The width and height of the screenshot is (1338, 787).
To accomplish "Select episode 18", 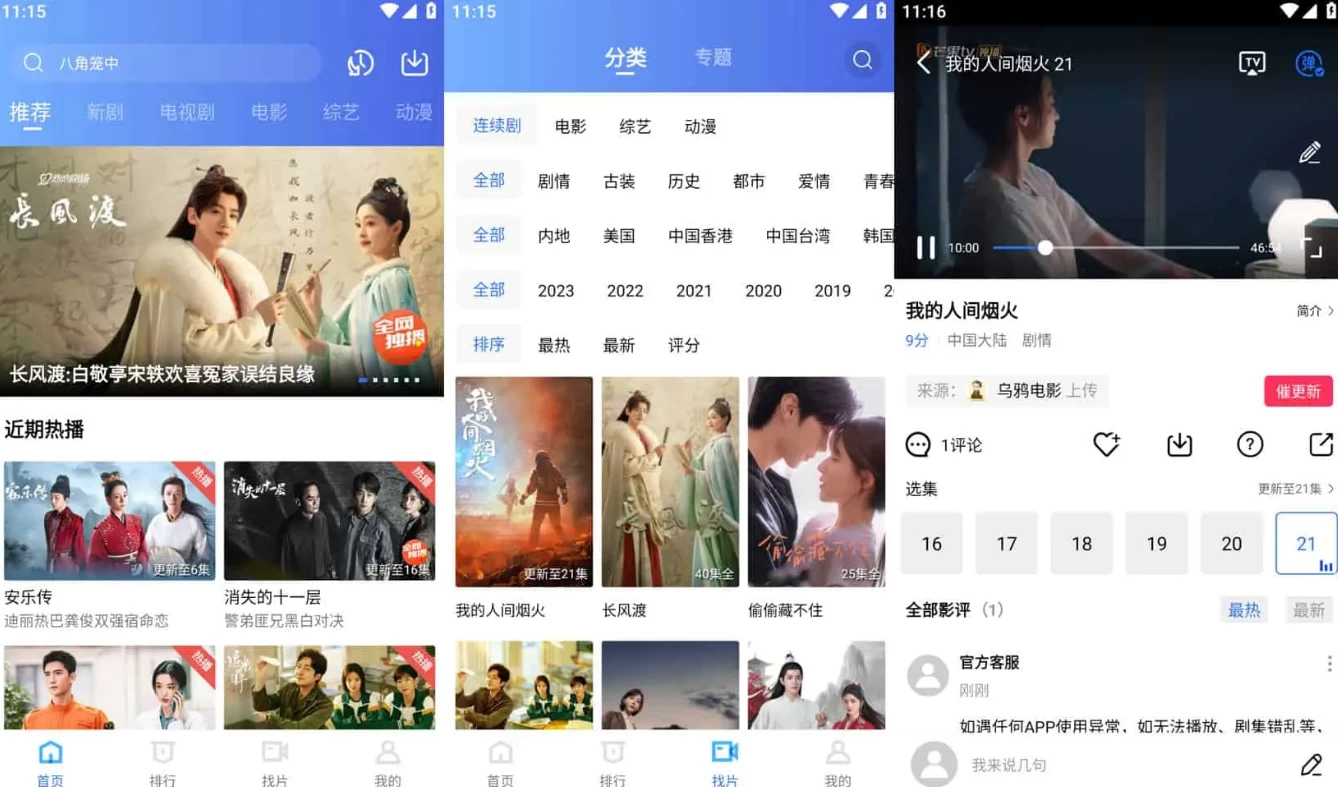I will (1081, 544).
